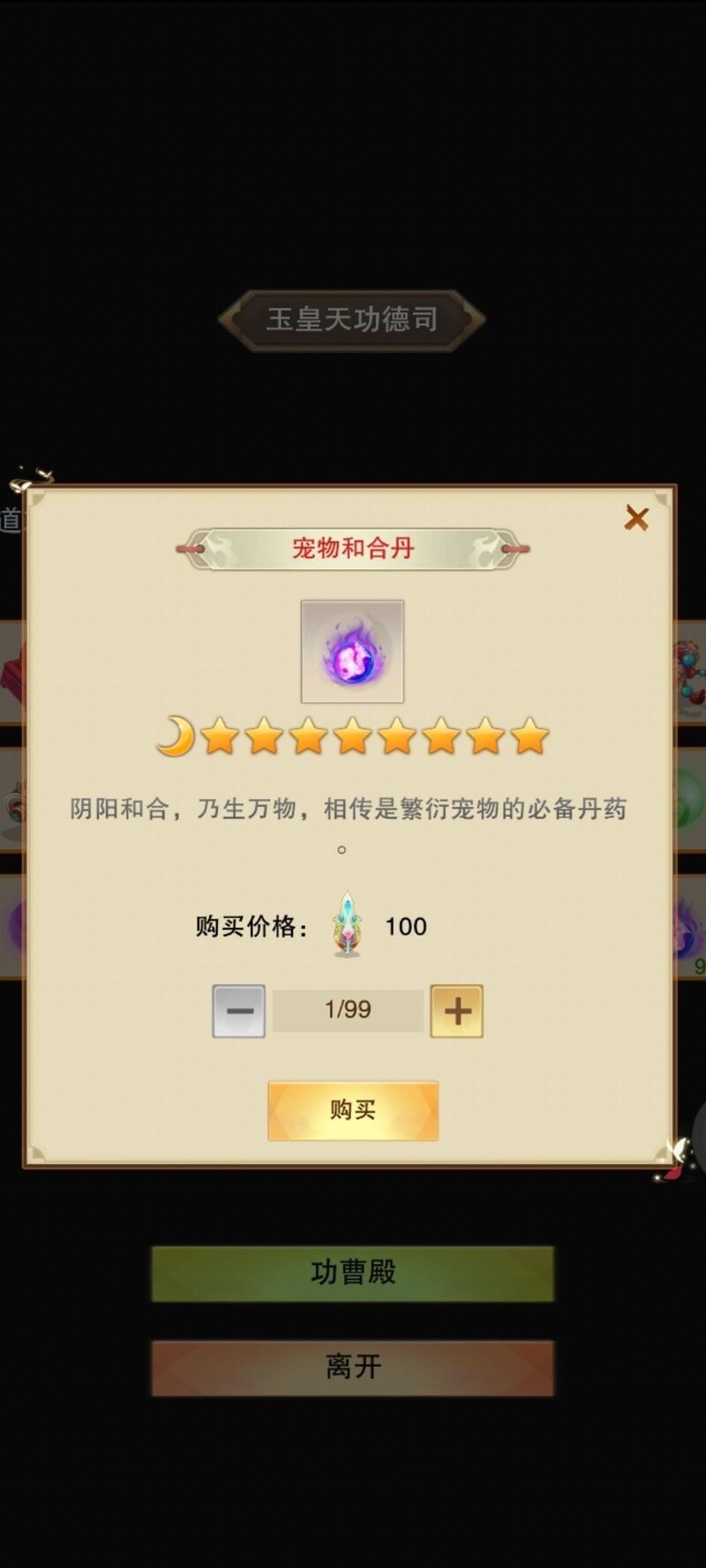Decrease purchase quantity with minus button

pyautogui.click(x=239, y=1011)
